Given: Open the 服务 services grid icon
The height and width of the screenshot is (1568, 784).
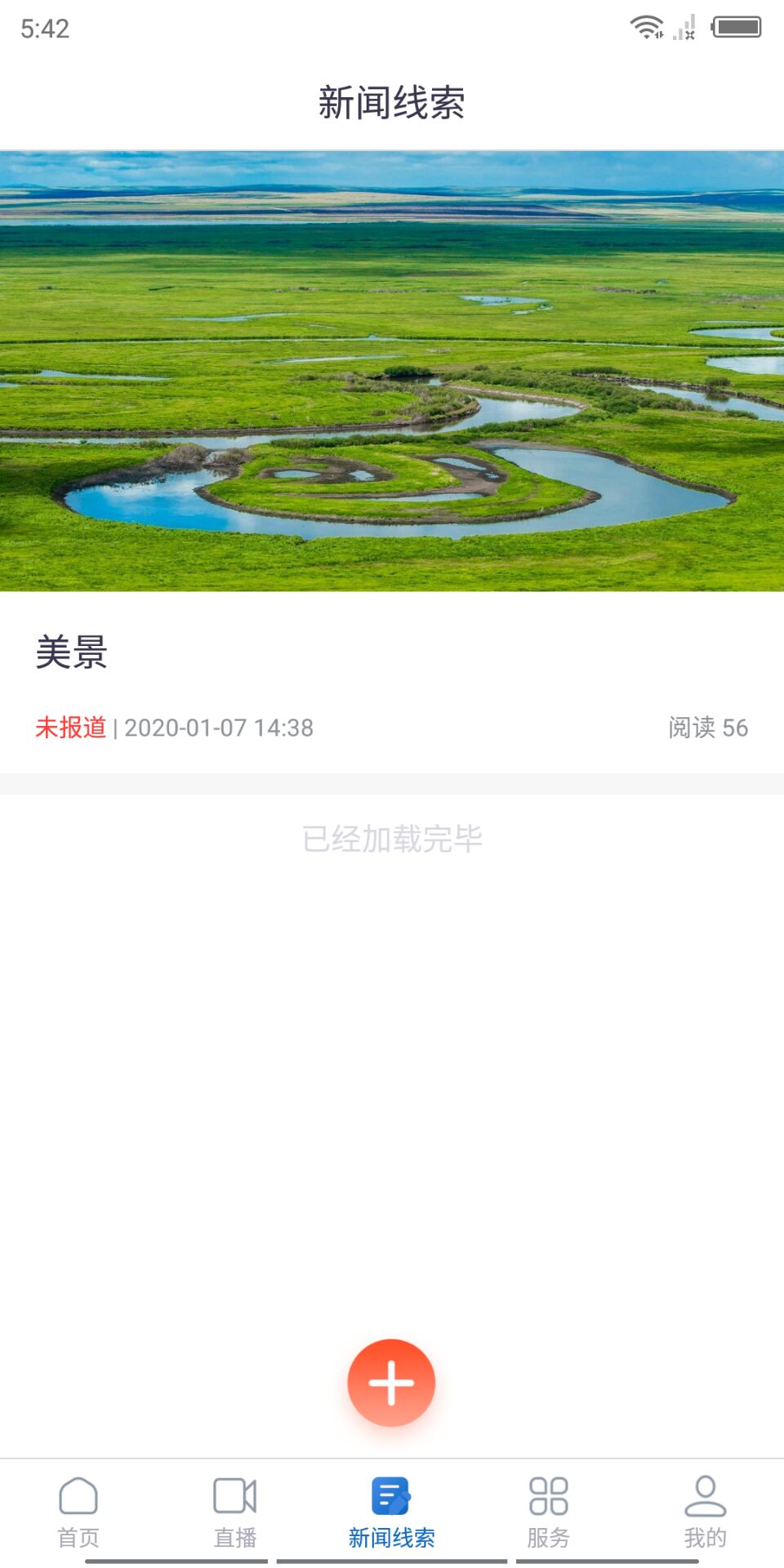Looking at the screenshot, I should tap(548, 1499).
